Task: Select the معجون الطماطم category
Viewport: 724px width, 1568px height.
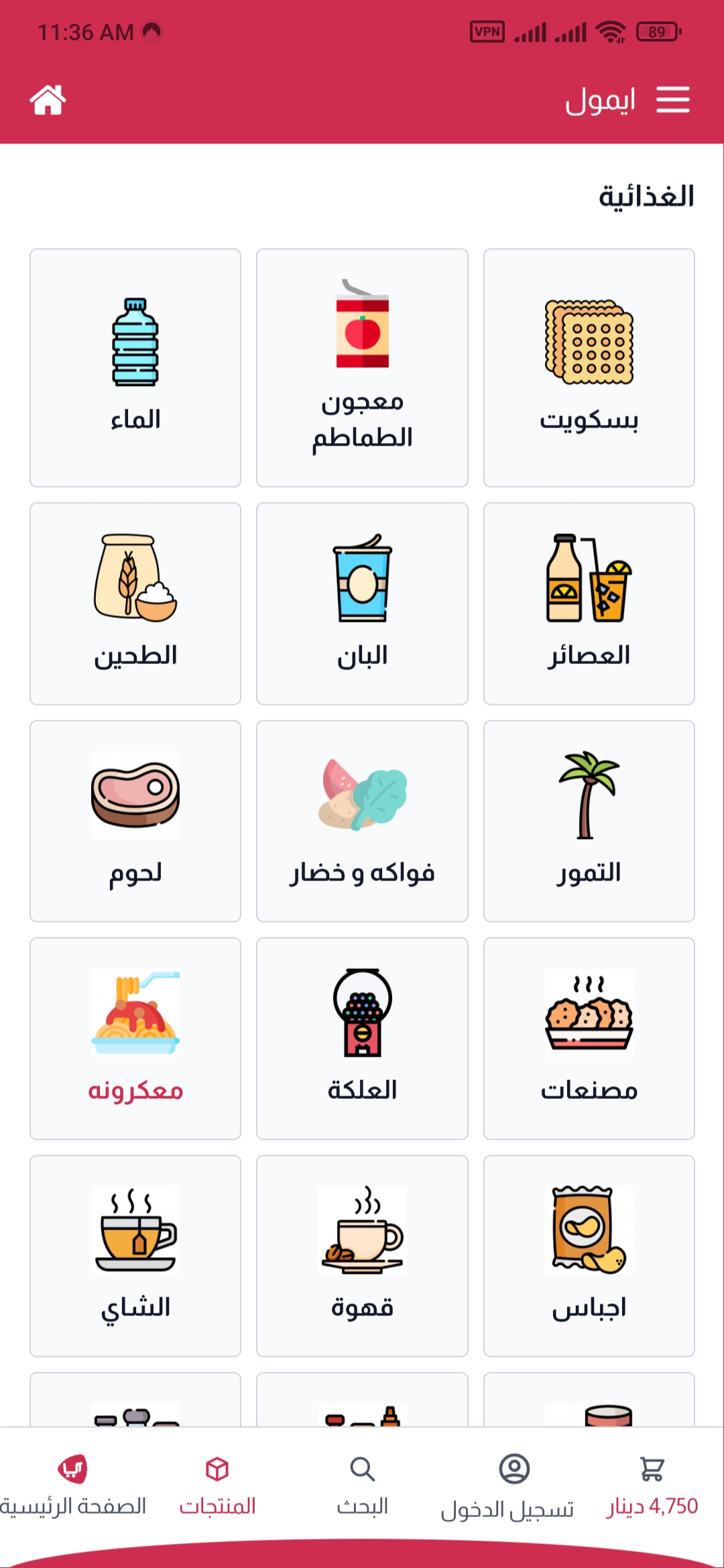Action: pyautogui.click(x=362, y=367)
